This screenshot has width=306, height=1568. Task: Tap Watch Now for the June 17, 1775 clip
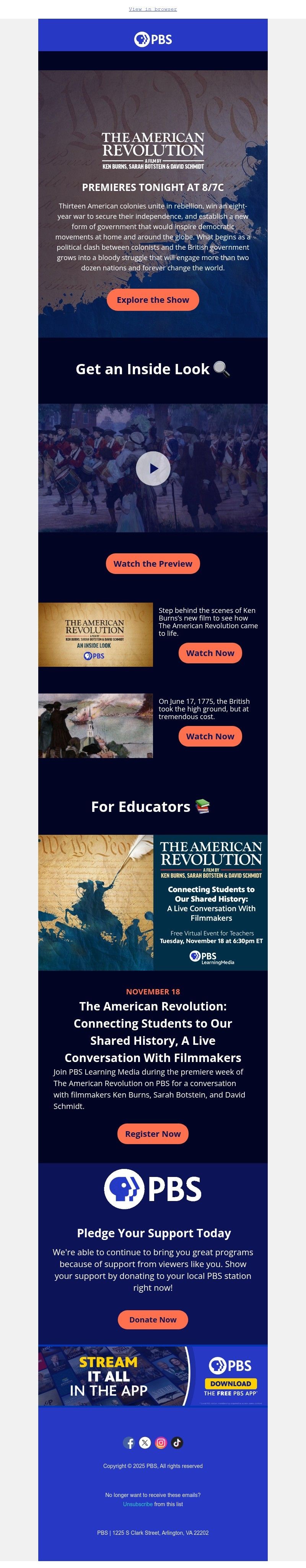click(210, 736)
